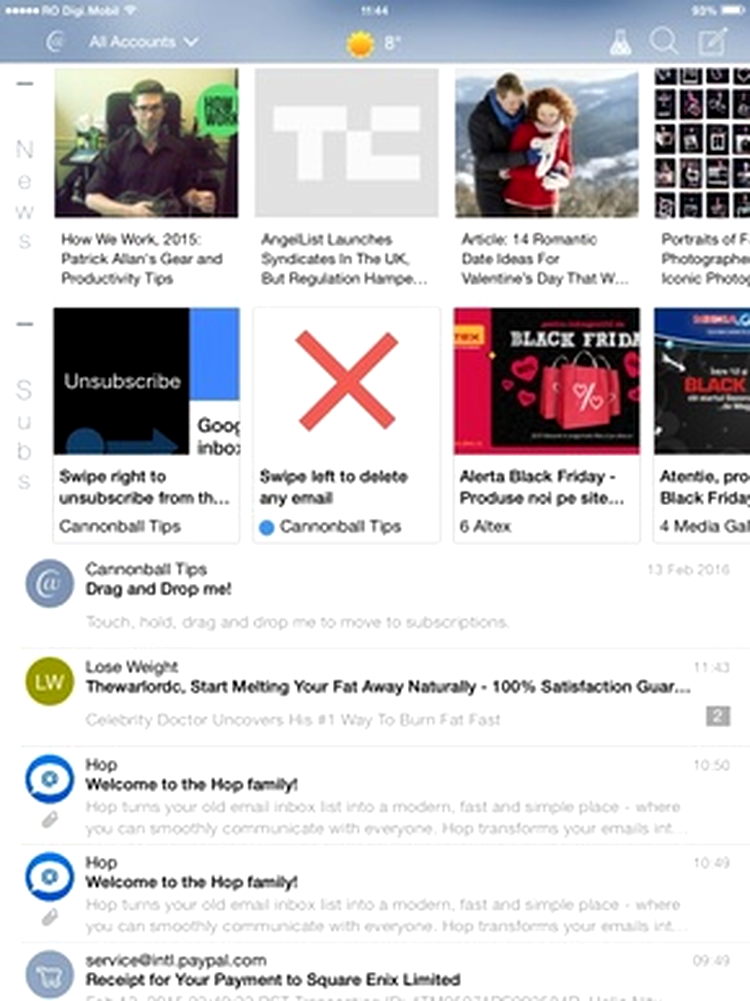The width and height of the screenshot is (750, 1001).
Task: Open the AngelList Launches Syndicates article
Action: 346,175
